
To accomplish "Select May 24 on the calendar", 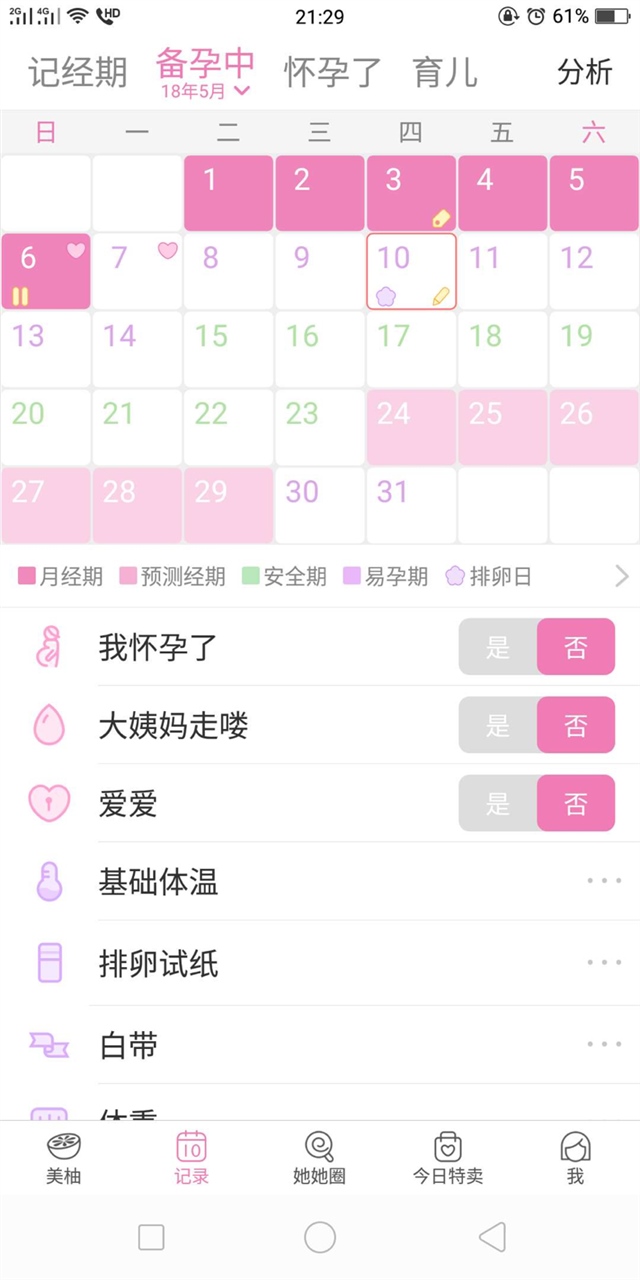I will 411,427.
